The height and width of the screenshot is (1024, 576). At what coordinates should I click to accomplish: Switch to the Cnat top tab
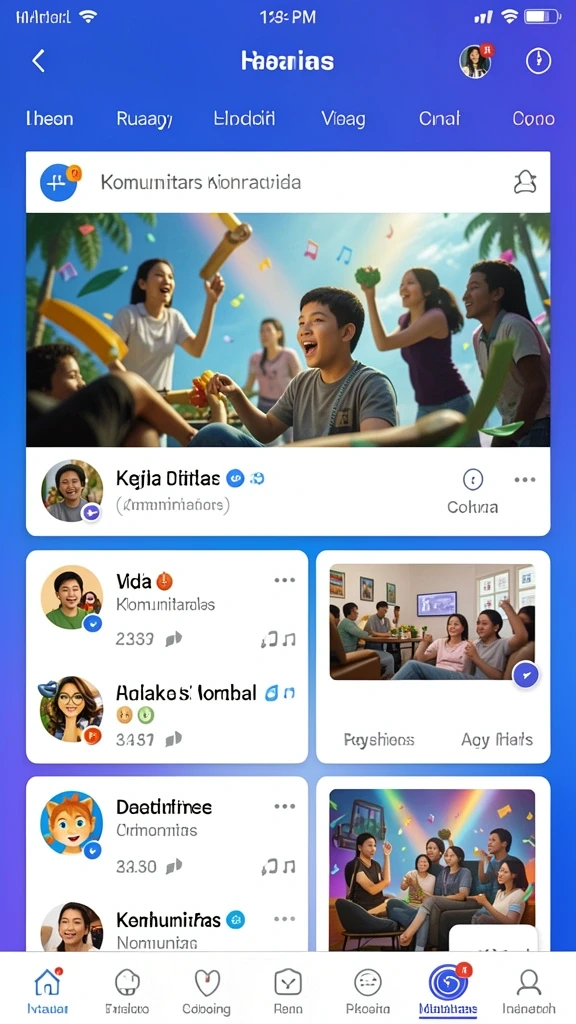pyautogui.click(x=440, y=119)
